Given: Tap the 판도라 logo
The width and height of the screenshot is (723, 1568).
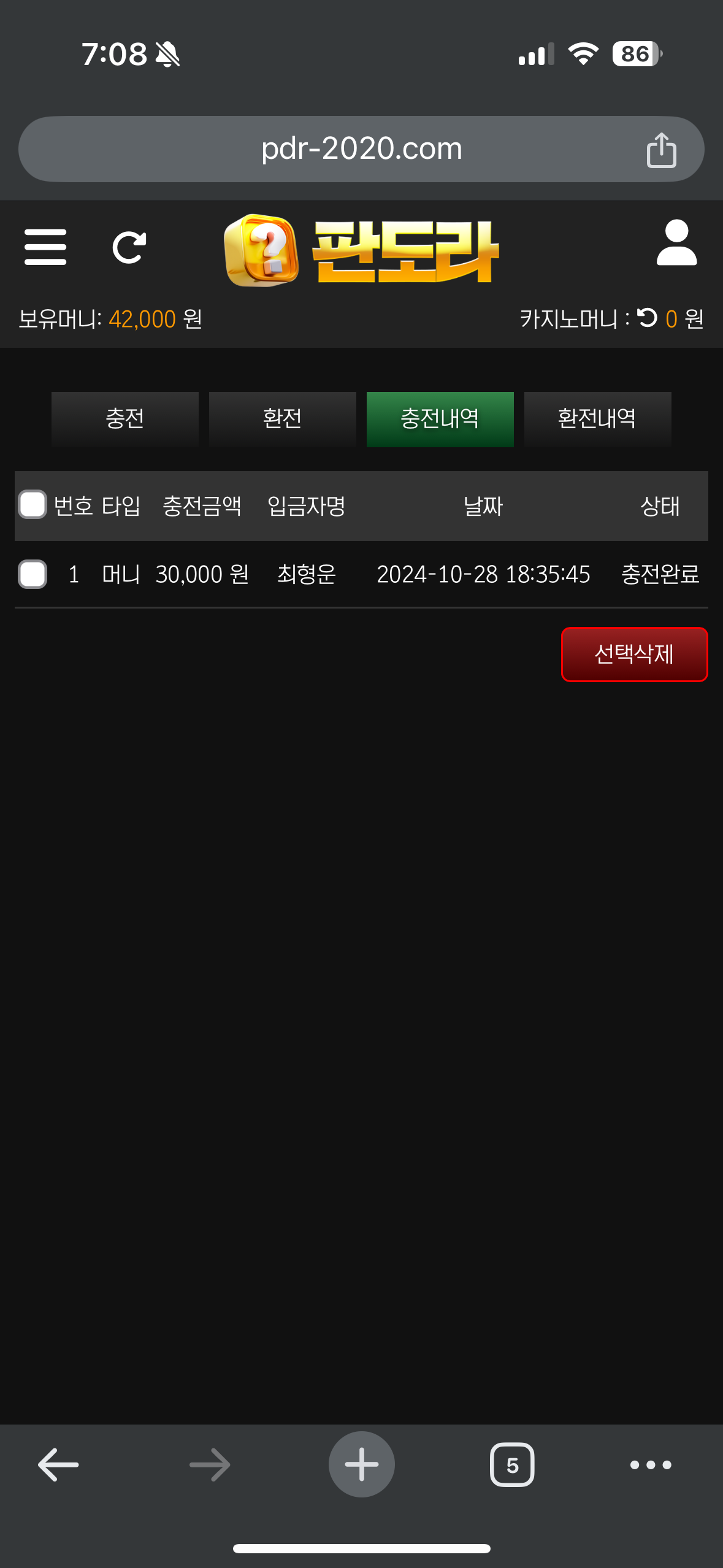Looking at the screenshot, I should click(362, 250).
